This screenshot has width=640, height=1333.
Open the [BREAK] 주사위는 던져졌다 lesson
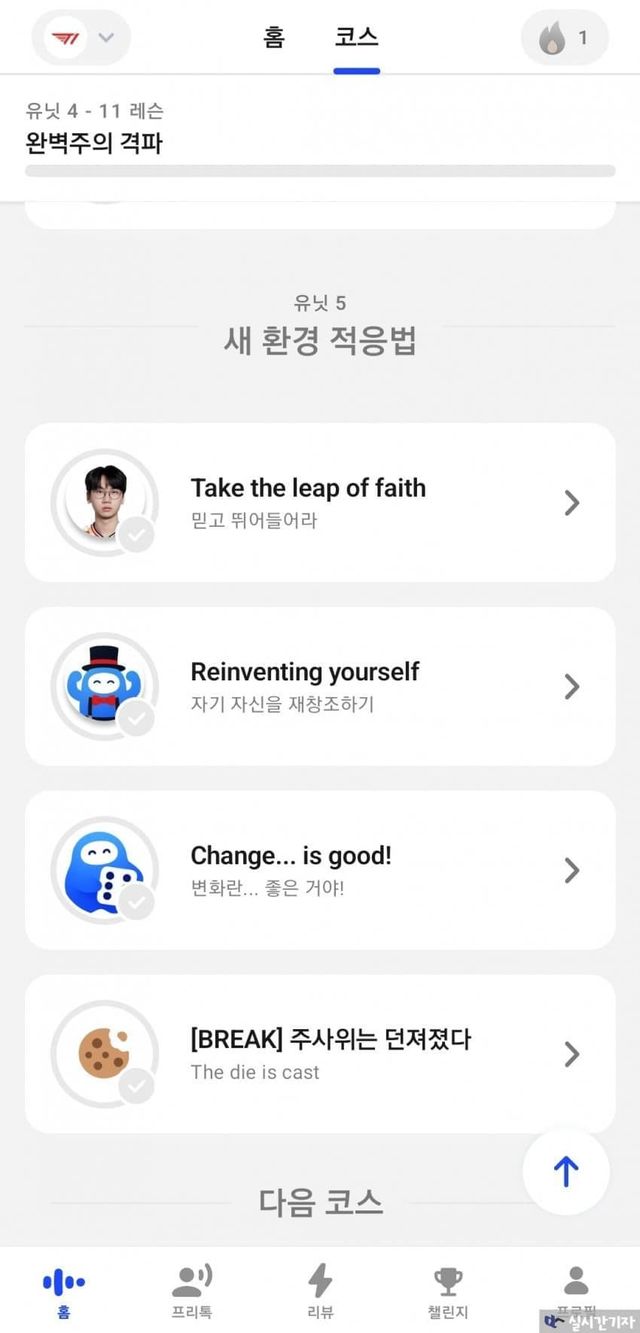click(320, 1054)
